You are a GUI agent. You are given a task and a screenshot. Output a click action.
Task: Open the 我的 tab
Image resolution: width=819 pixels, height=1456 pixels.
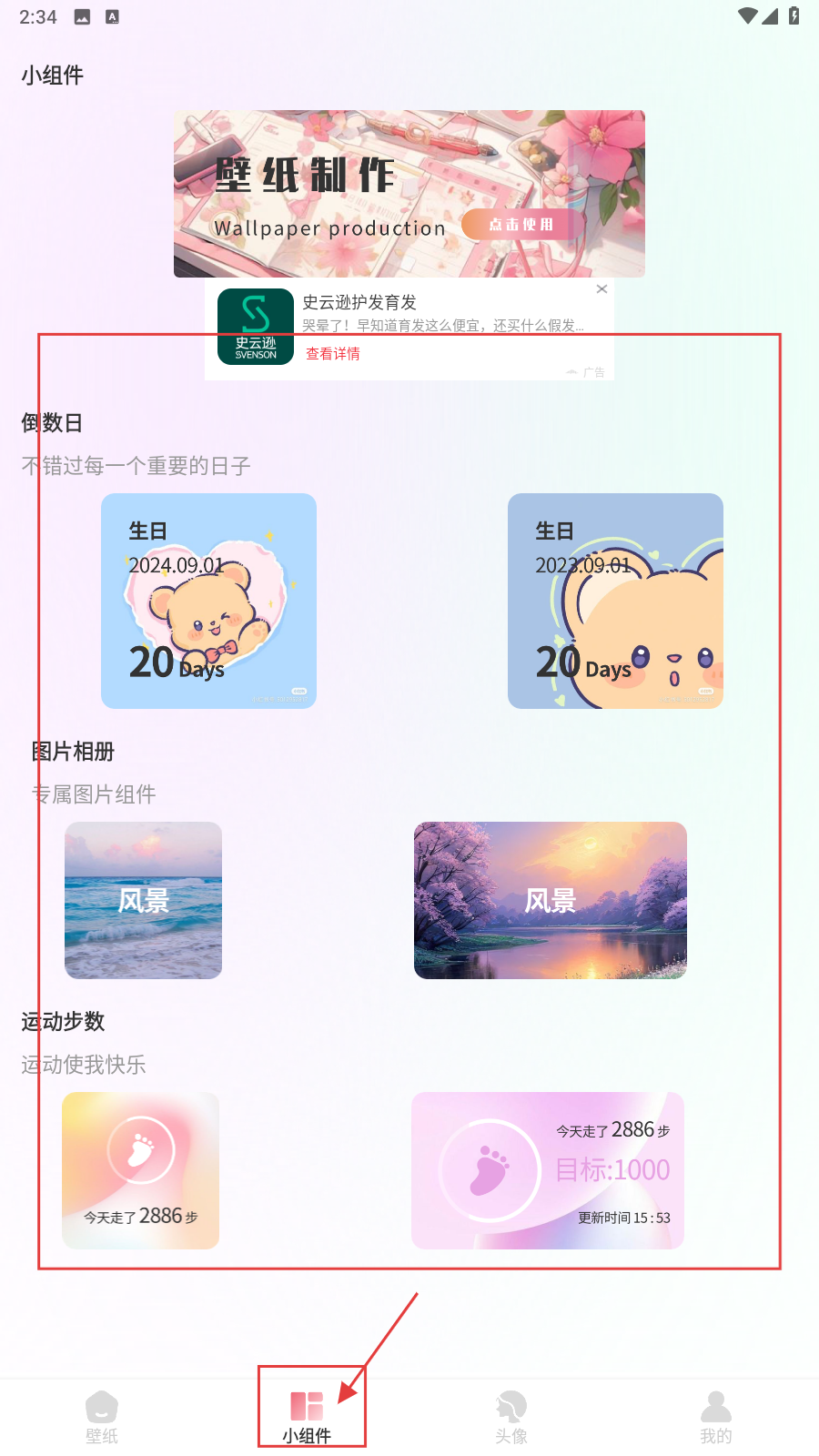point(716,1416)
